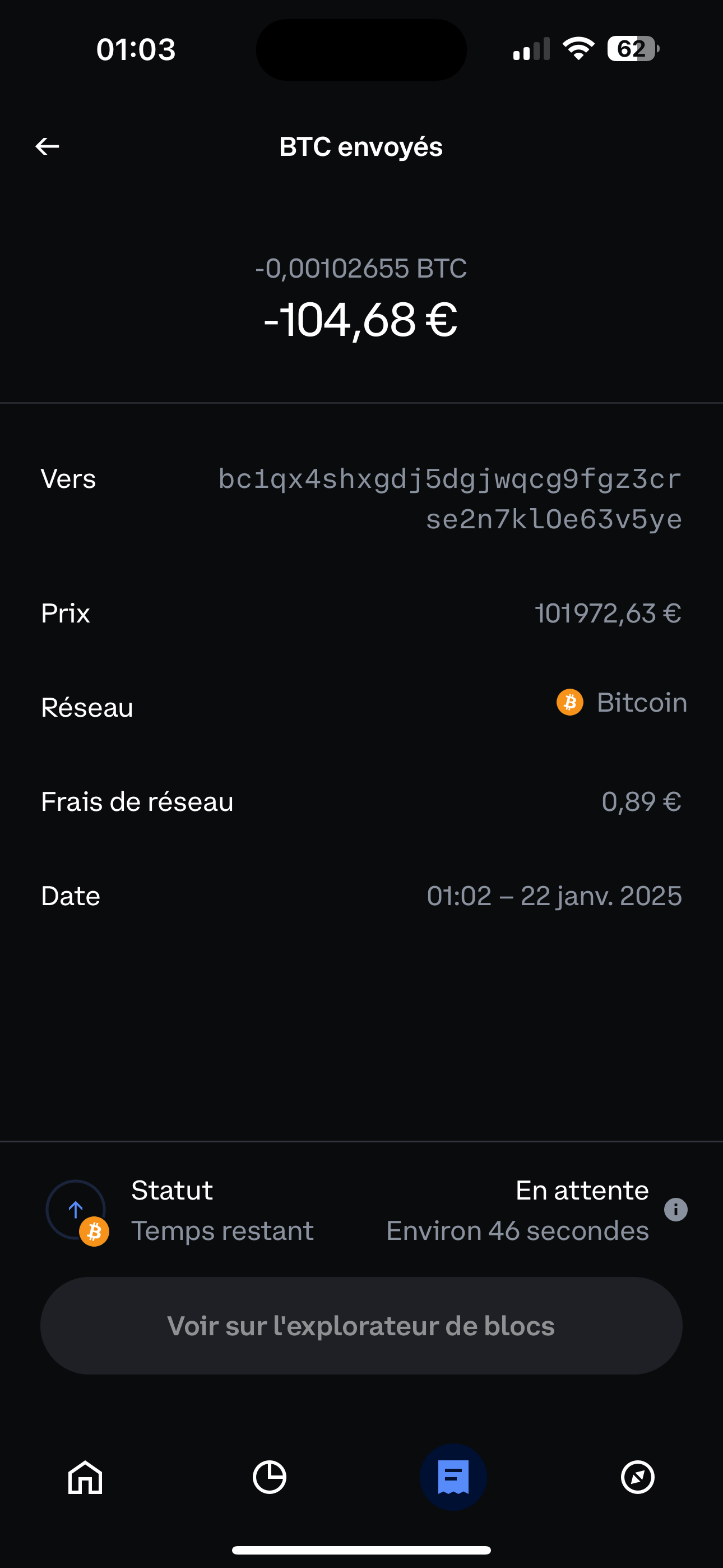The height and width of the screenshot is (1568, 723).
Task: Select the transactions receipt tab
Action: pyautogui.click(x=453, y=1477)
